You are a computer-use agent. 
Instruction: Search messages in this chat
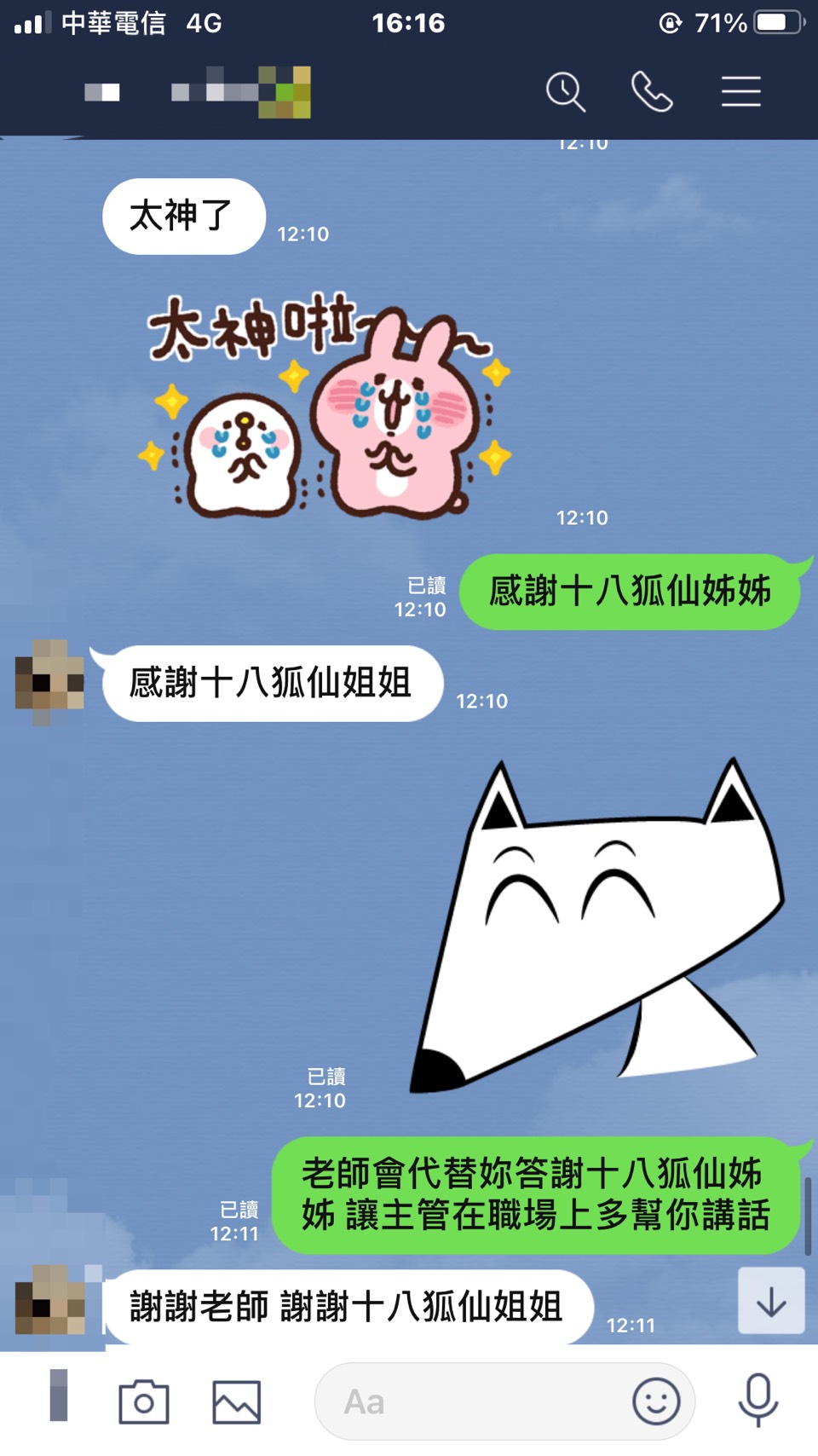click(x=566, y=92)
